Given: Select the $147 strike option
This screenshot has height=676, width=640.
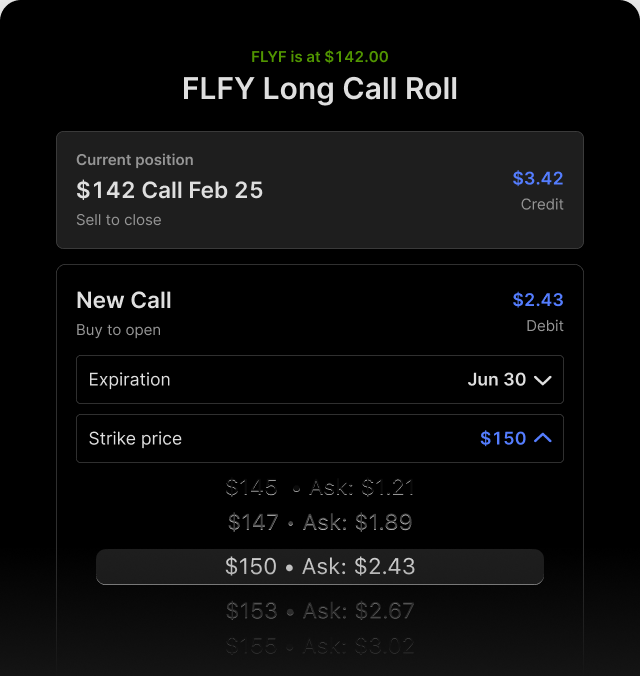Looking at the screenshot, I should (x=320, y=523).
